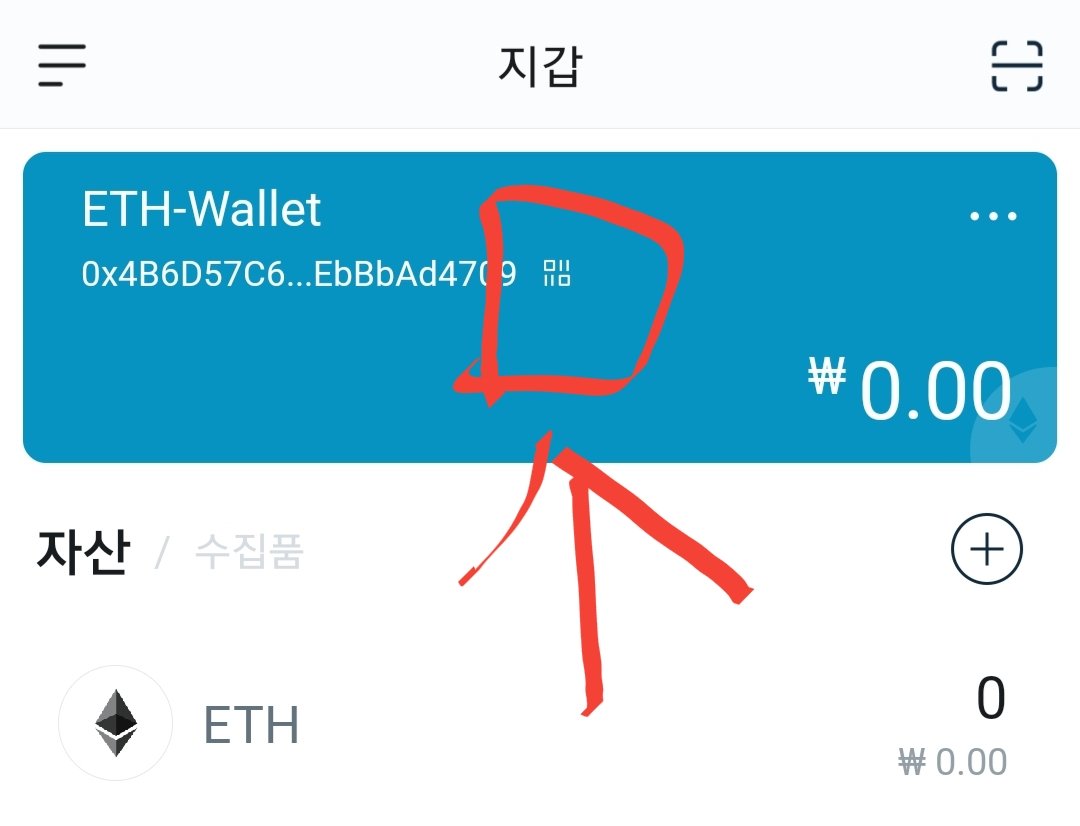Image resolution: width=1080 pixels, height=826 pixels.
Task: Open the ETH-Wallet three-dot options
Action: (995, 216)
